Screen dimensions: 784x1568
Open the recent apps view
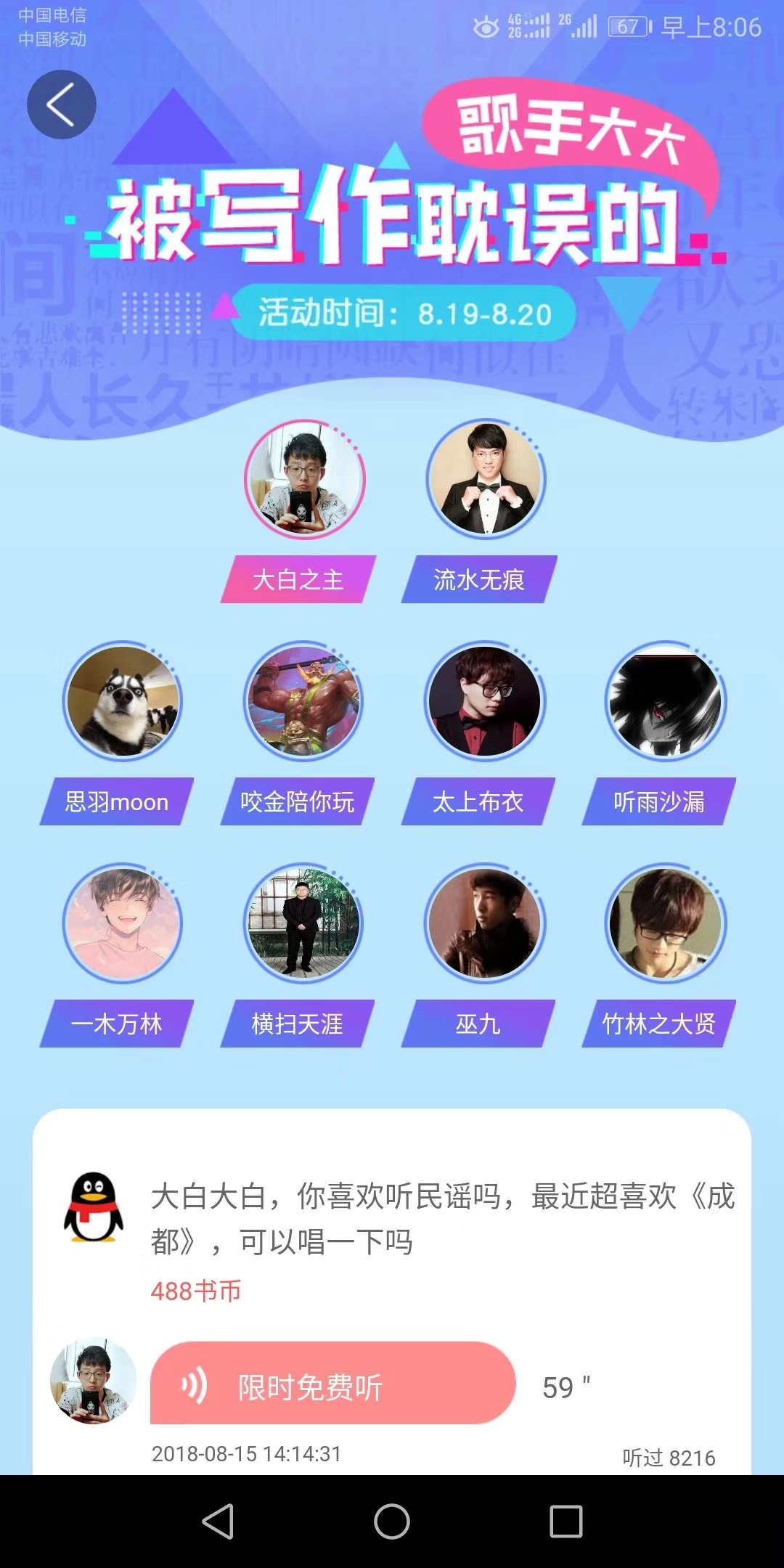click(x=566, y=1522)
